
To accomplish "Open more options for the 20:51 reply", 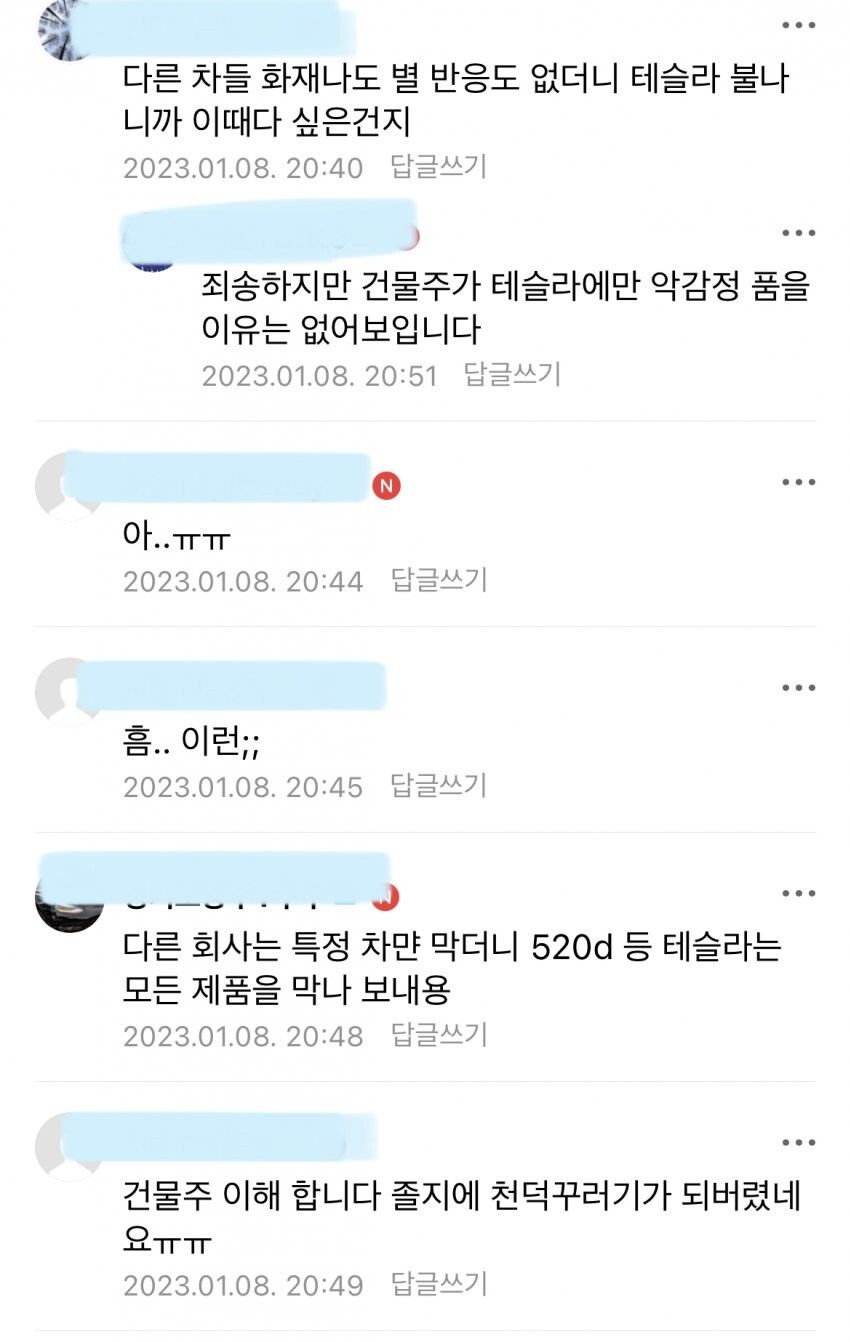I will pyautogui.click(x=798, y=234).
